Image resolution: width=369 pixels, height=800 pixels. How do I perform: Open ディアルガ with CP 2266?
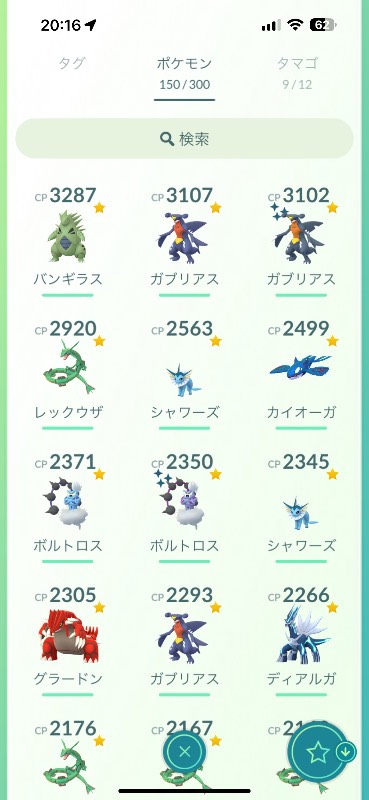coord(301,640)
